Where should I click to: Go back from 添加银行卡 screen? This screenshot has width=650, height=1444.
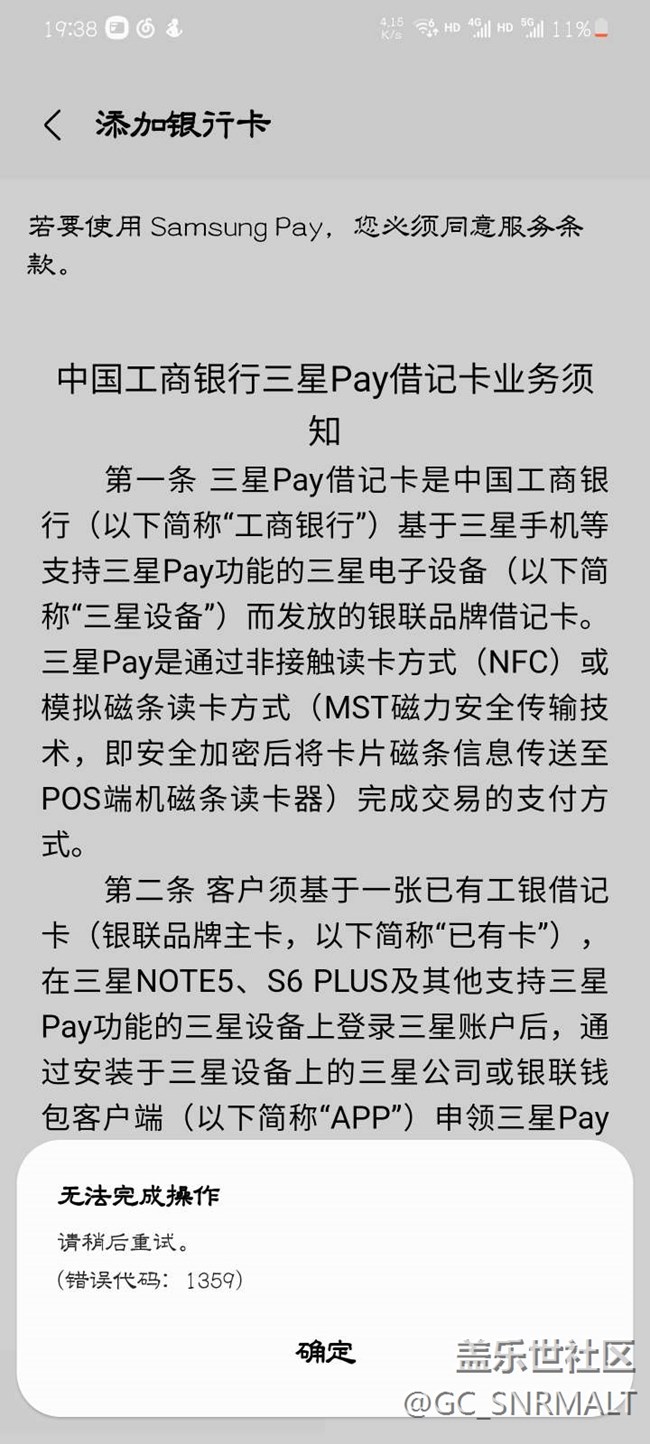click(x=53, y=125)
